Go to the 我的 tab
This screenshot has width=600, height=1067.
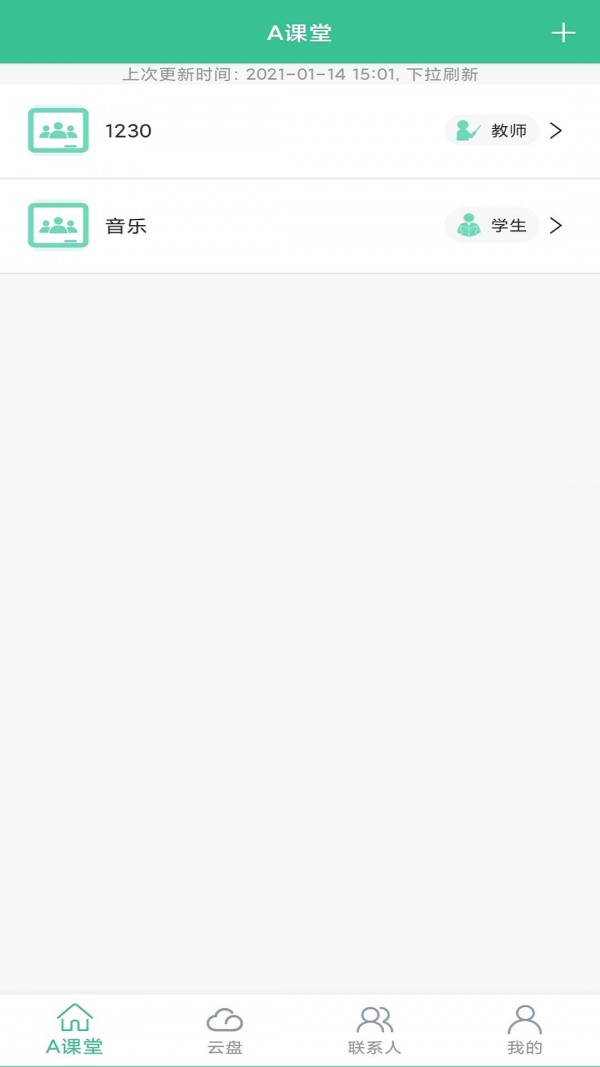point(524,1030)
